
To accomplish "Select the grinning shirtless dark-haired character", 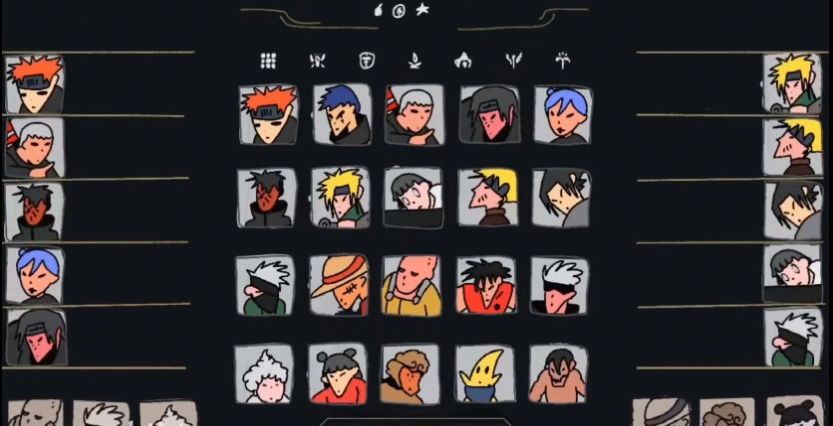I will pos(558,374).
